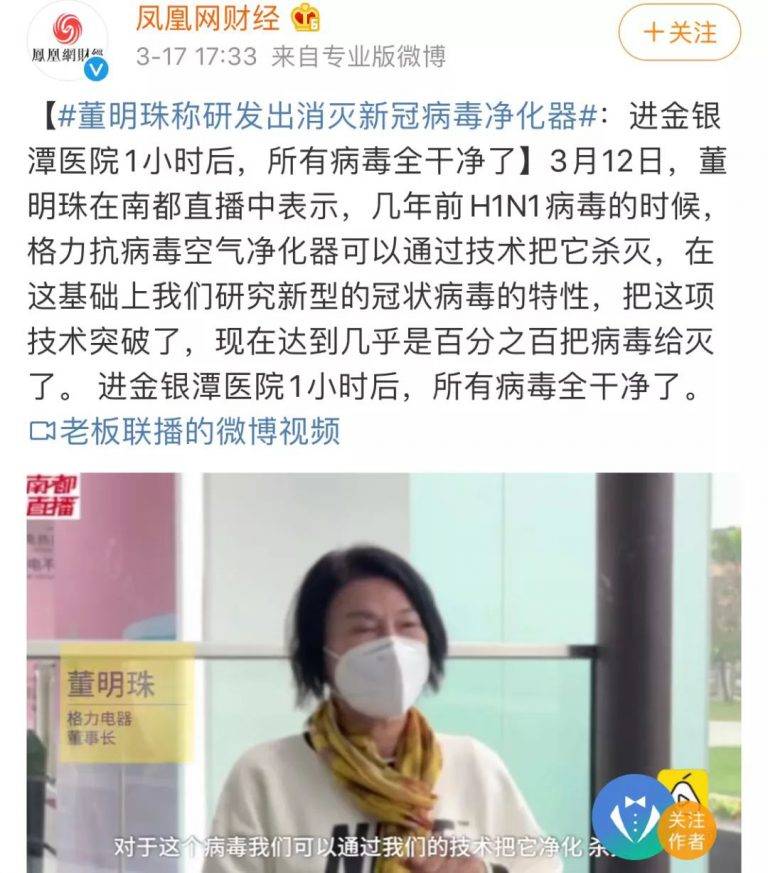Open the 老板联播的微博视频 link
The width and height of the screenshot is (768, 873).
[185, 431]
